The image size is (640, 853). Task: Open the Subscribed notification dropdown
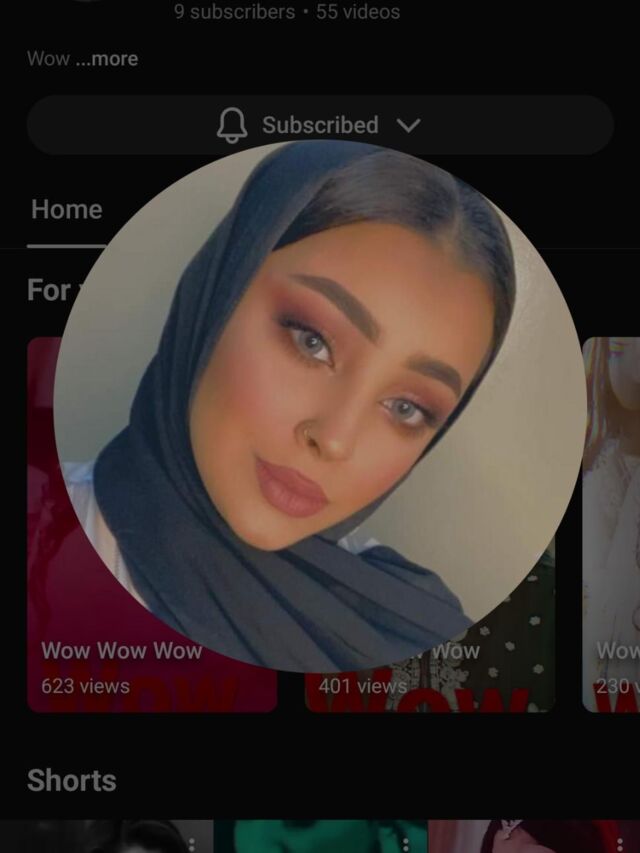coord(319,125)
